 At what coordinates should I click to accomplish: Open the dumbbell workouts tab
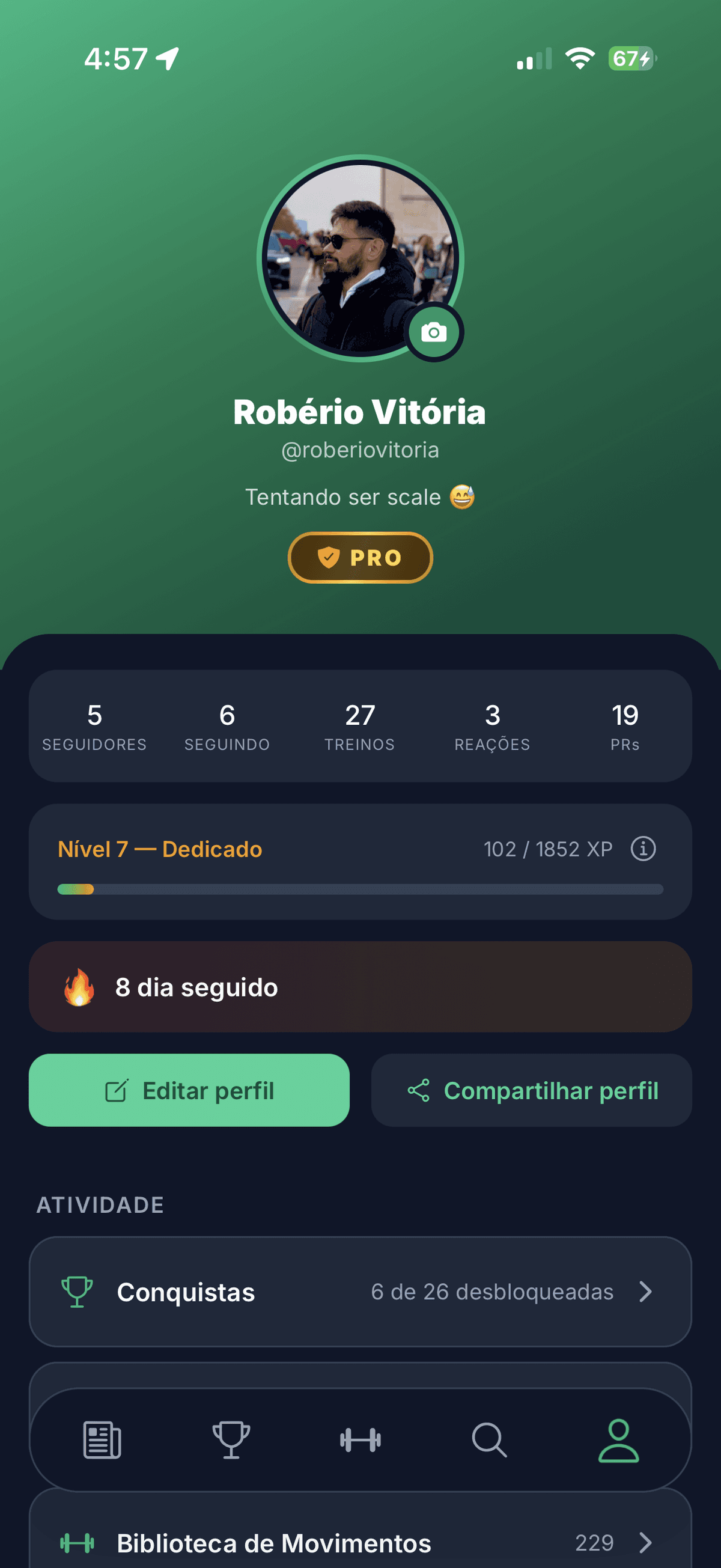click(x=360, y=1440)
